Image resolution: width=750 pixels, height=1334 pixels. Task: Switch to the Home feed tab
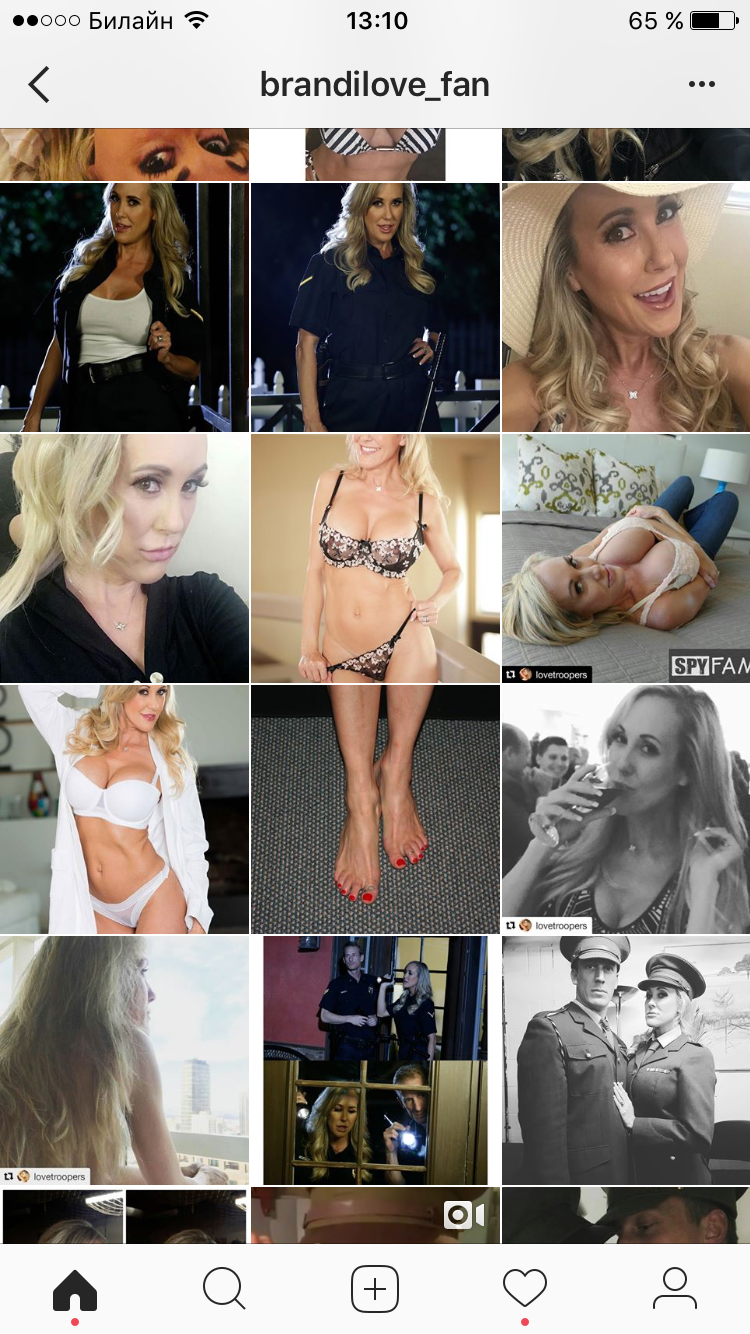(75, 1288)
